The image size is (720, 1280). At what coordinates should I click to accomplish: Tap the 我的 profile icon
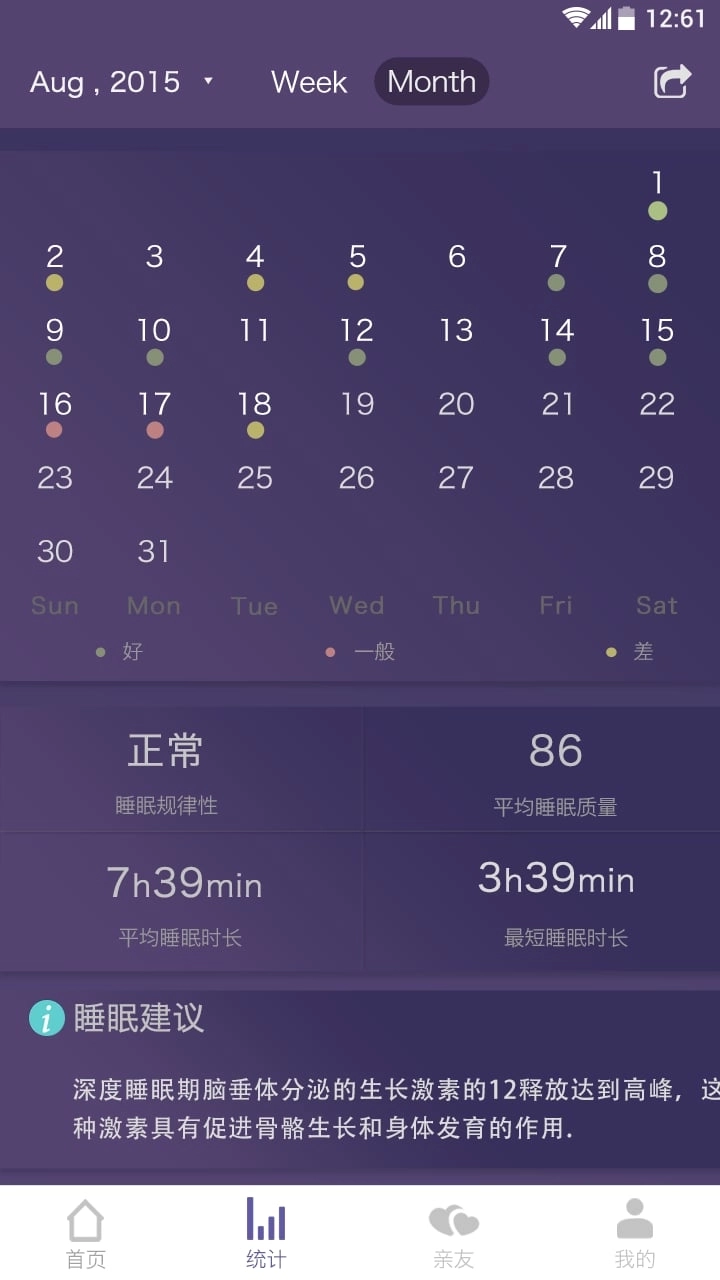click(635, 1218)
